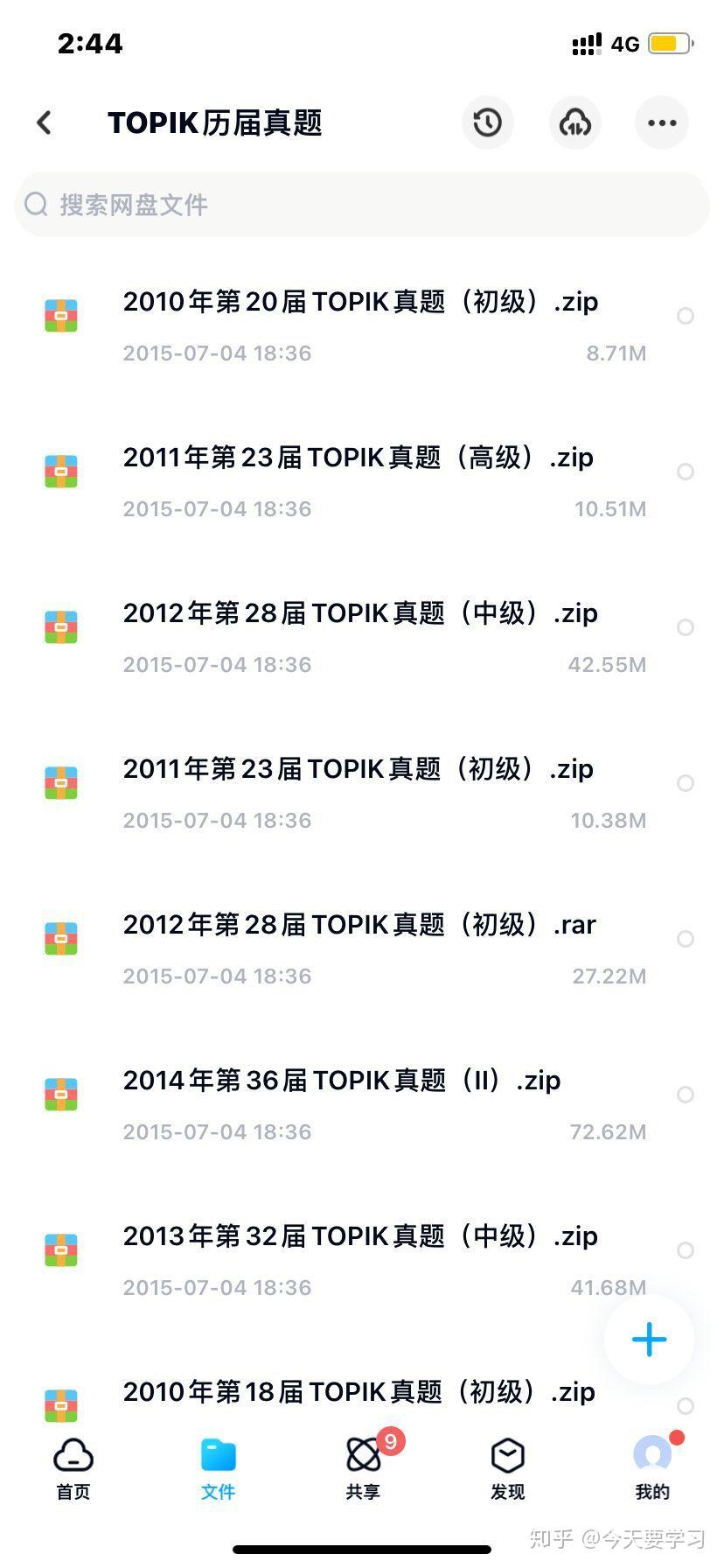
Task: Switch to the 我的 tab
Action: (x=652, y=1469)
